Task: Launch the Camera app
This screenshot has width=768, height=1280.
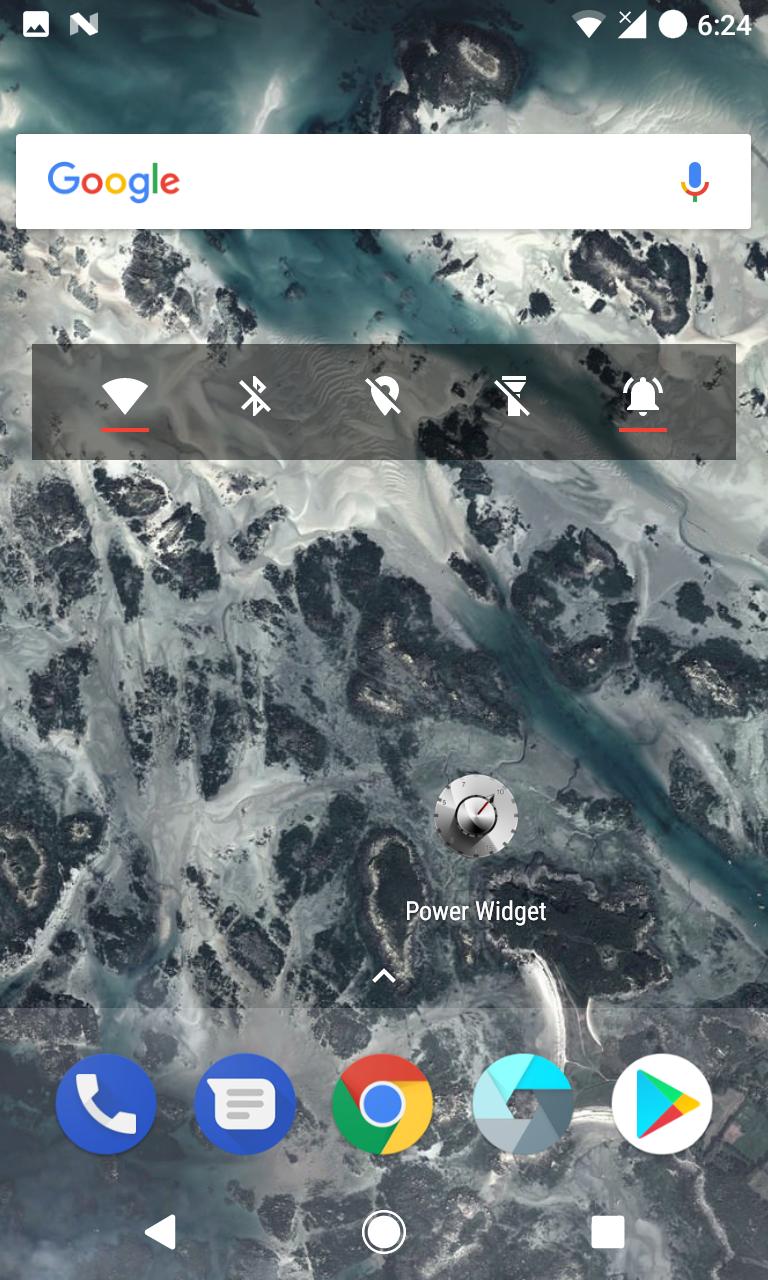Action: coord(522,1104)
